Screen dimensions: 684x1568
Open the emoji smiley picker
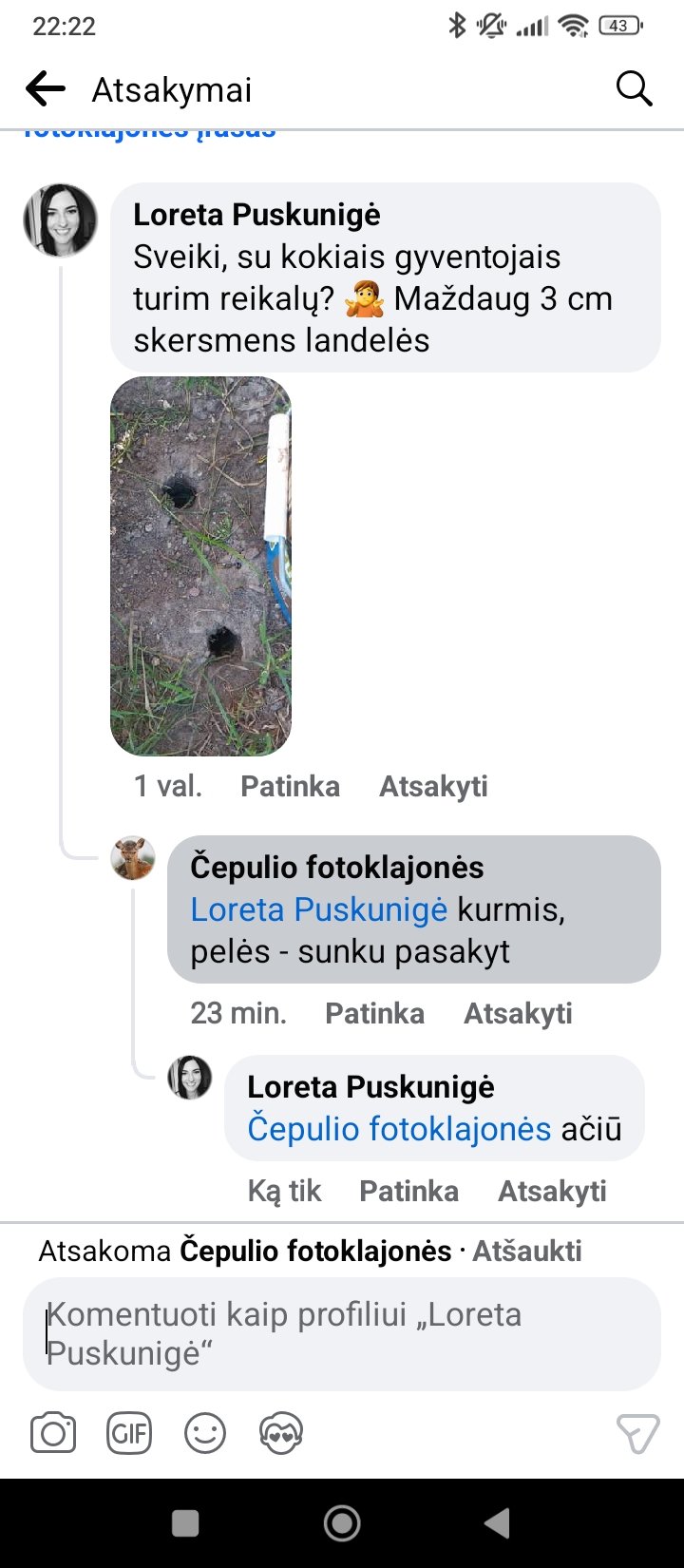[205, 1433]
